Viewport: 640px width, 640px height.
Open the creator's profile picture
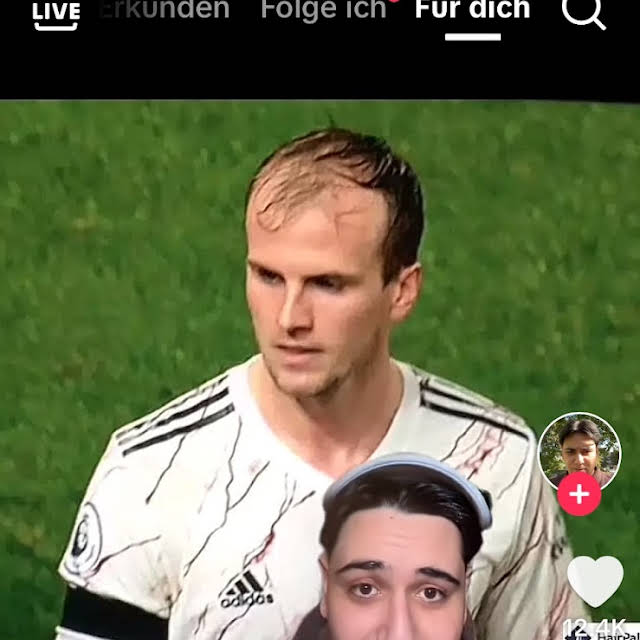[x=580, y=449]
